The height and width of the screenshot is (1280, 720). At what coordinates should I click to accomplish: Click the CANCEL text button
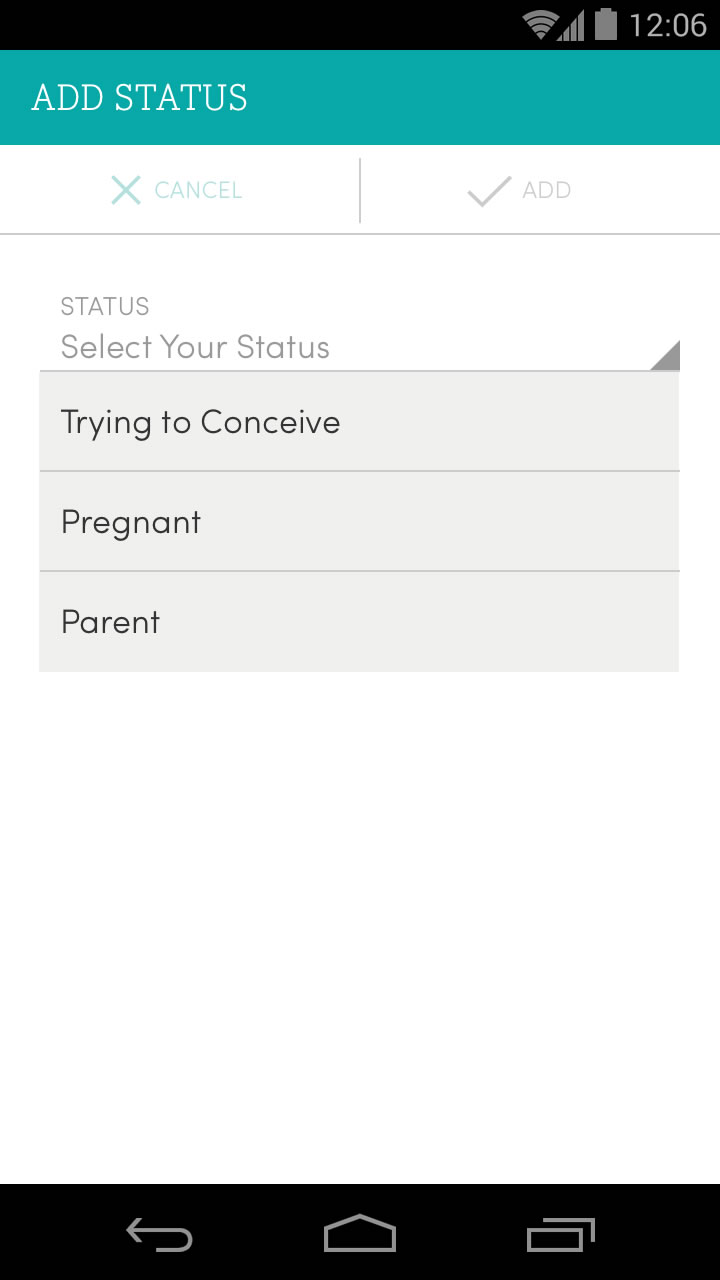[197, 190]
